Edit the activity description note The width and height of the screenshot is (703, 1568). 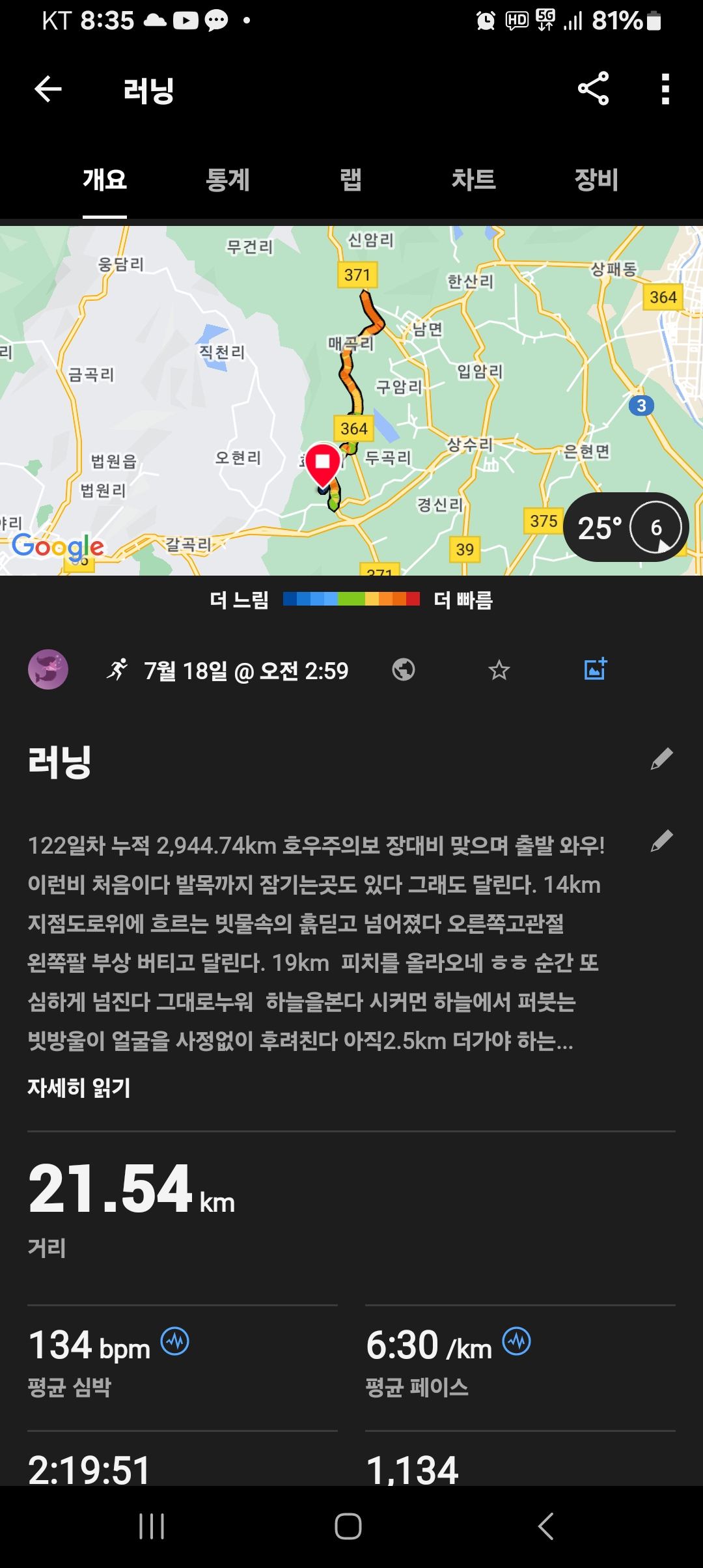(x=661, y=841)
